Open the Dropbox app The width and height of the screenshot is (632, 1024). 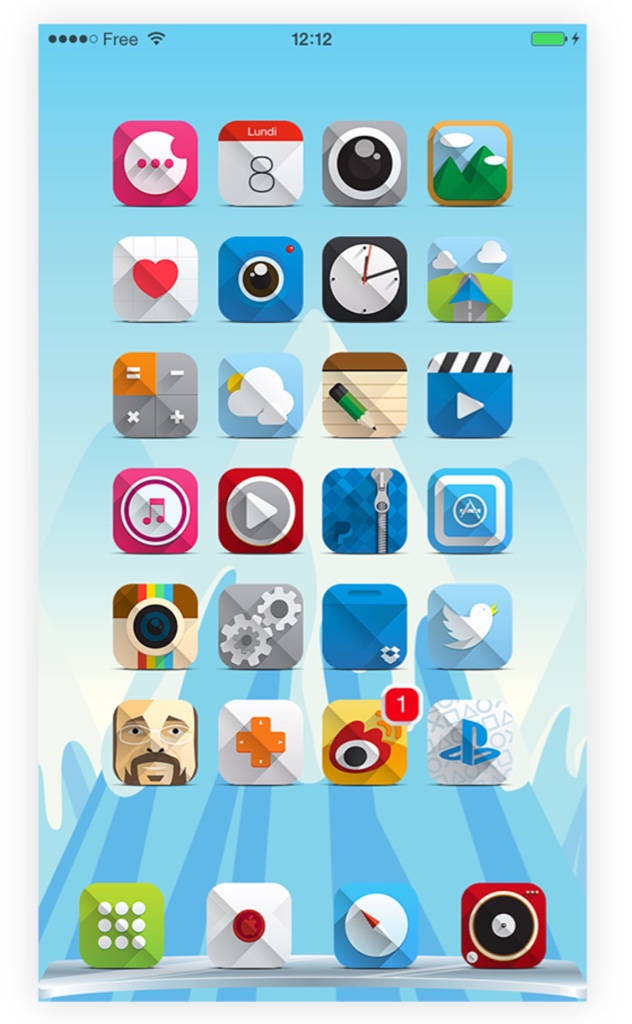[x=364, y=626]
